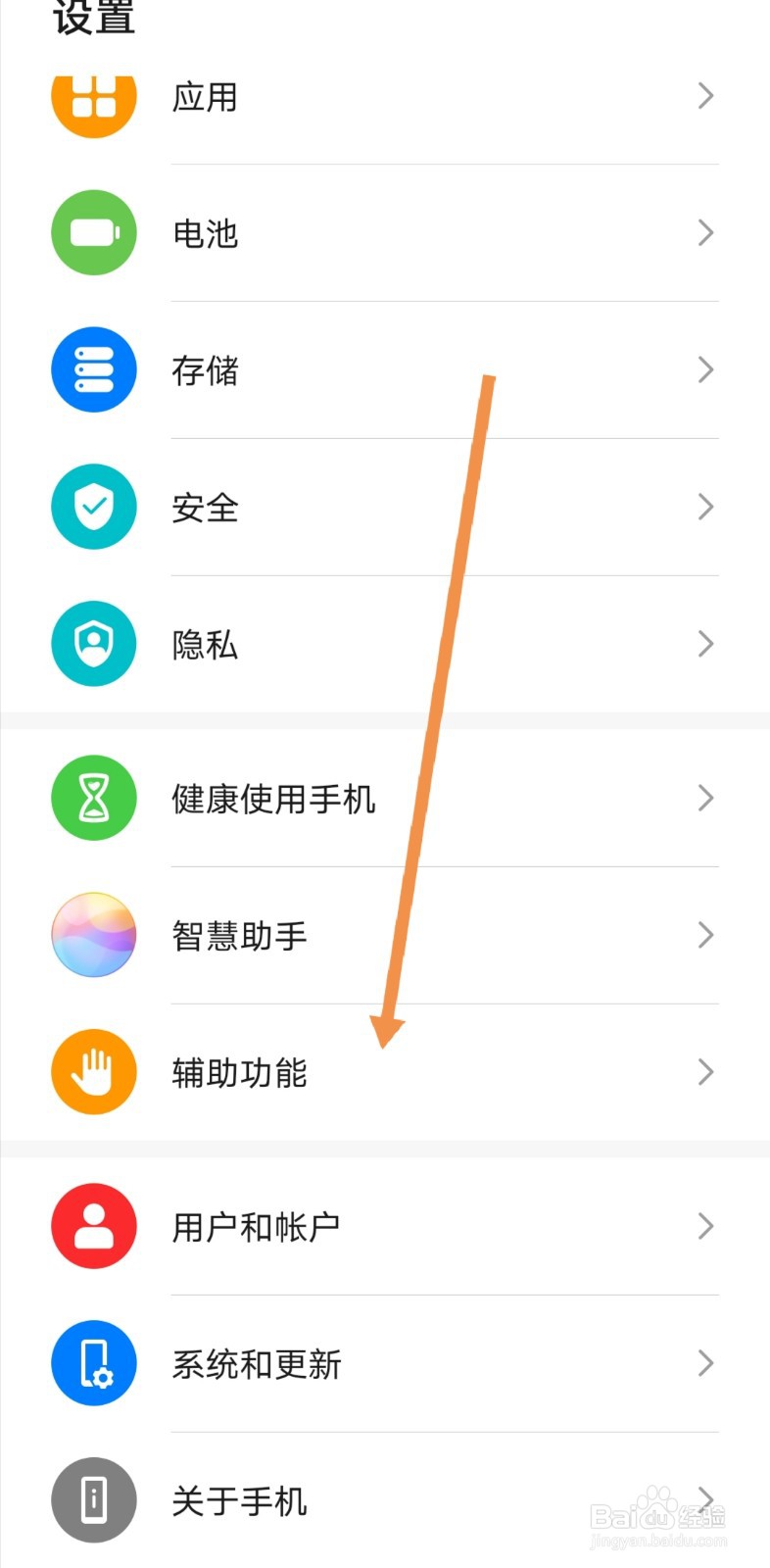Click the 隐私 (Privacy) person icon

93,643
